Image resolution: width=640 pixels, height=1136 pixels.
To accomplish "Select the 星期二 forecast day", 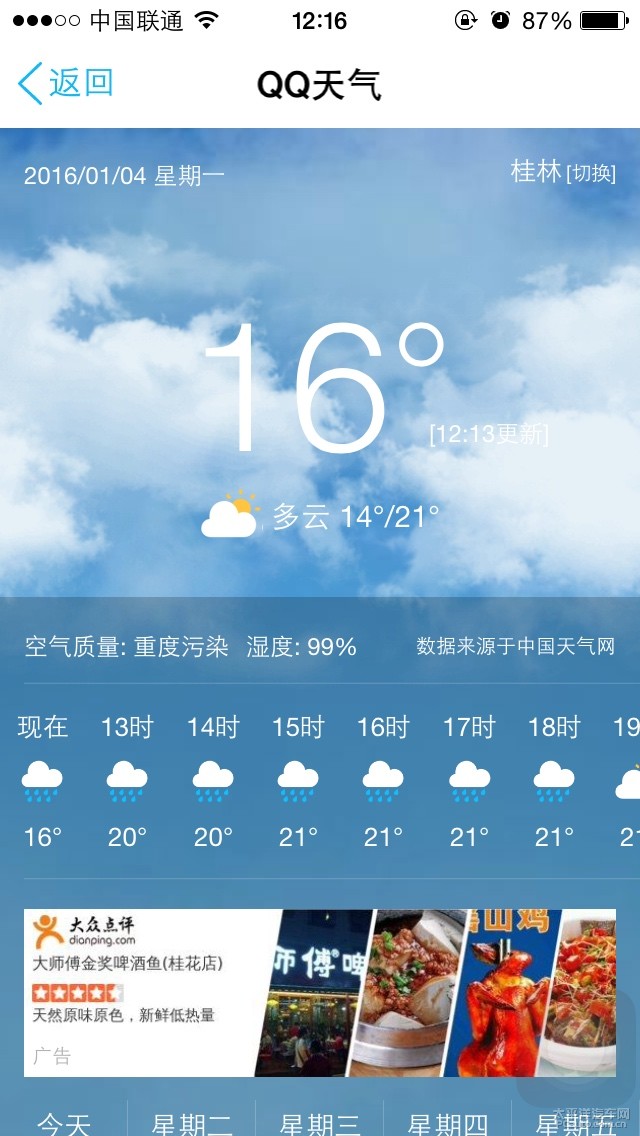I will (192, 1122).
